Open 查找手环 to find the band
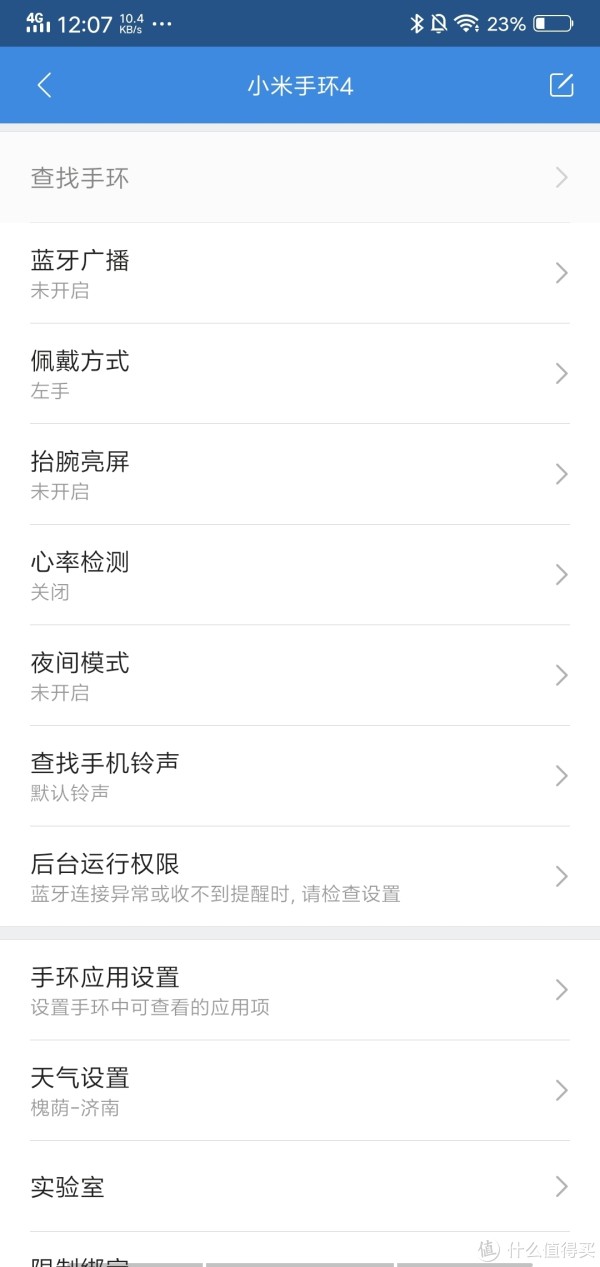This screenshot has width=600, height=1267. (x=300, y=178)
